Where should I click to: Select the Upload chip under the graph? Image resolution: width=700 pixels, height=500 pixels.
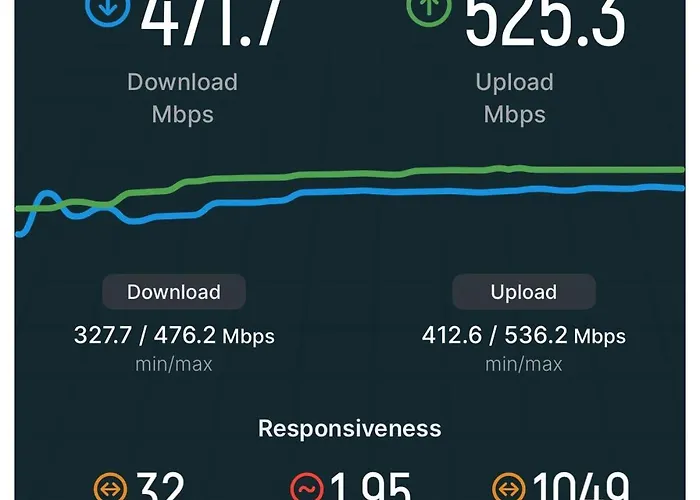[523, 292]
